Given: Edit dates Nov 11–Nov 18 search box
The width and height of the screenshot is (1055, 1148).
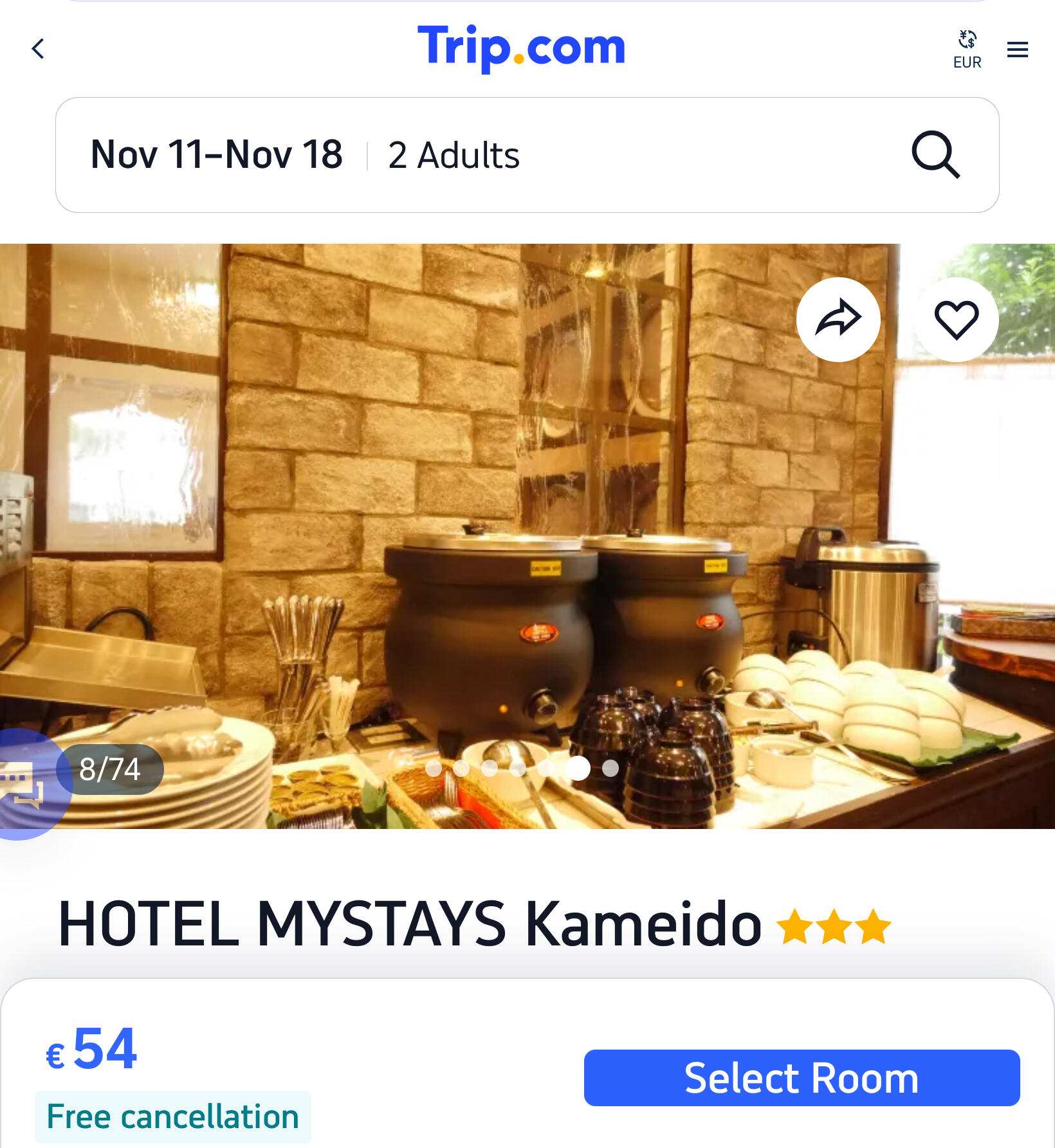Looking at the screenshot, I should 216,155.
